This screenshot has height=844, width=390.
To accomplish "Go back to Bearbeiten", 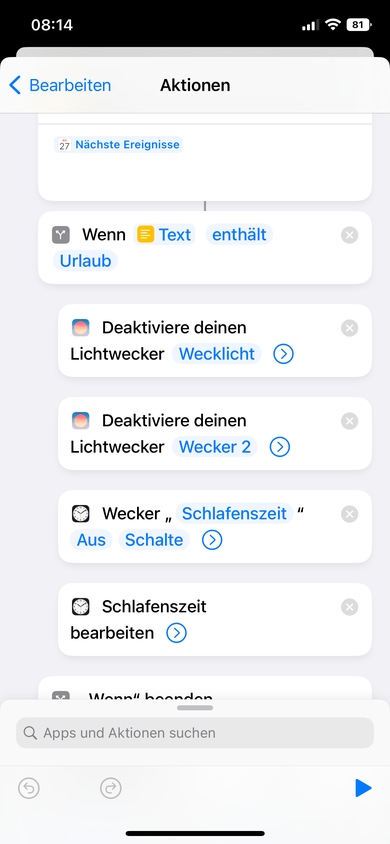I will point(60,85).
